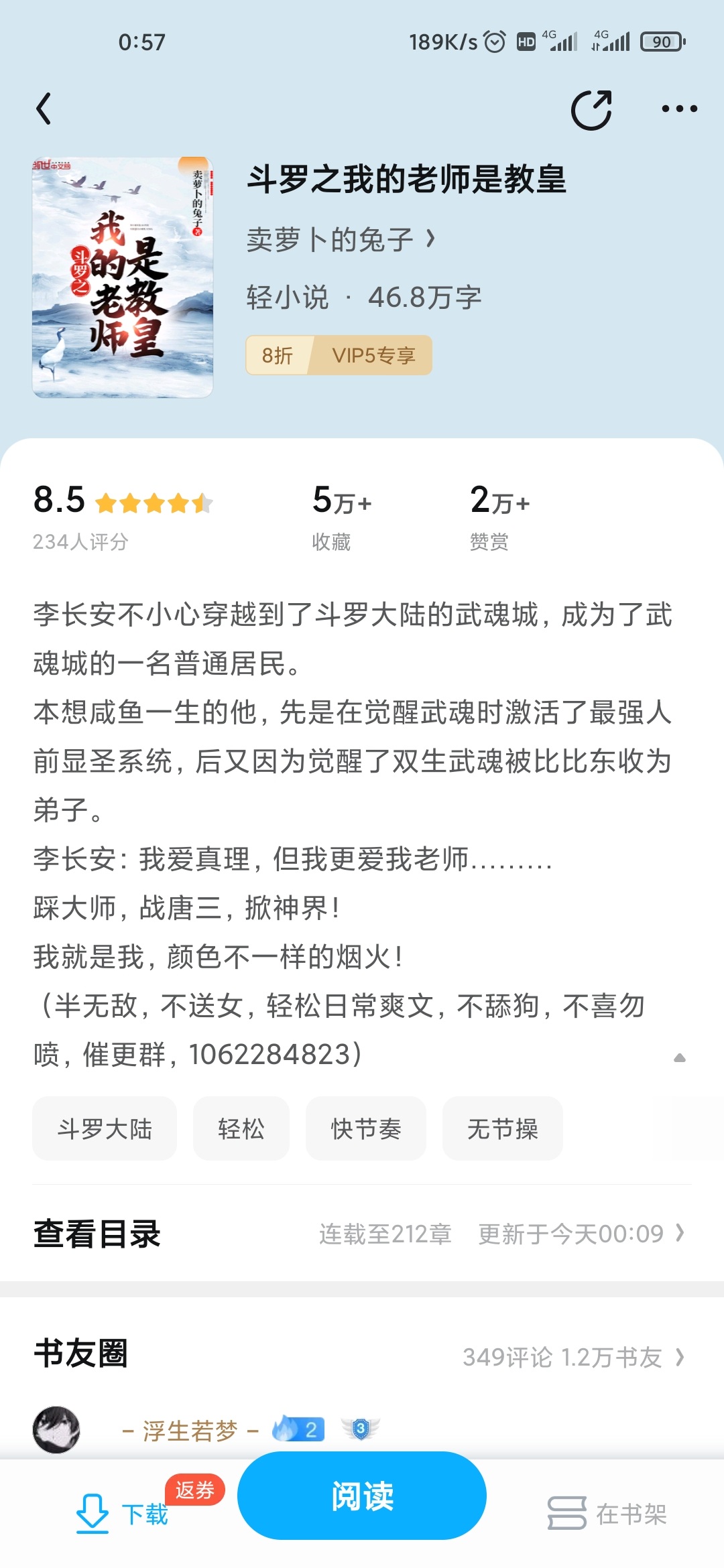Share this book via the share icon

[591, 109]
